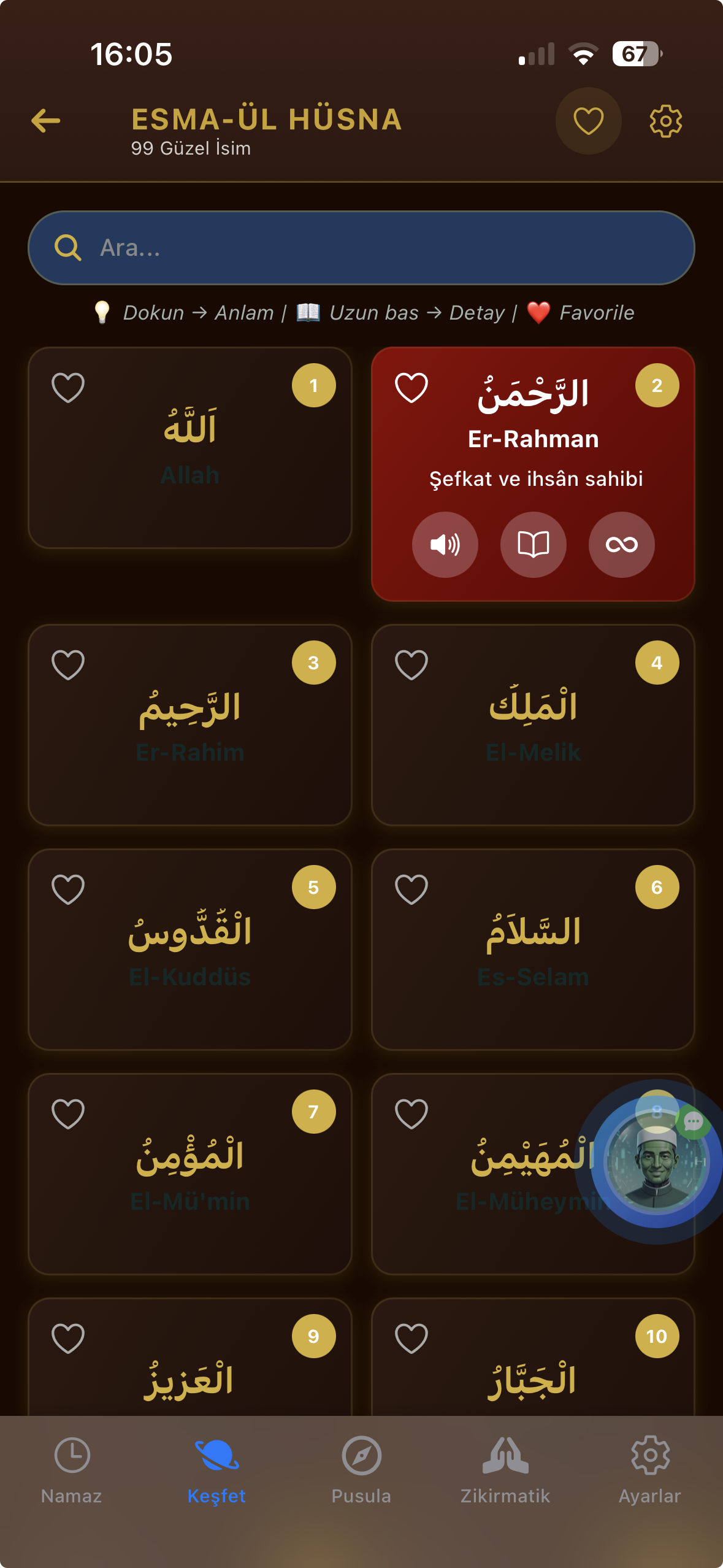Open Ayarlar from the bottom bar
Viewport: 723px width, 1568px height.
[651, 1472]
